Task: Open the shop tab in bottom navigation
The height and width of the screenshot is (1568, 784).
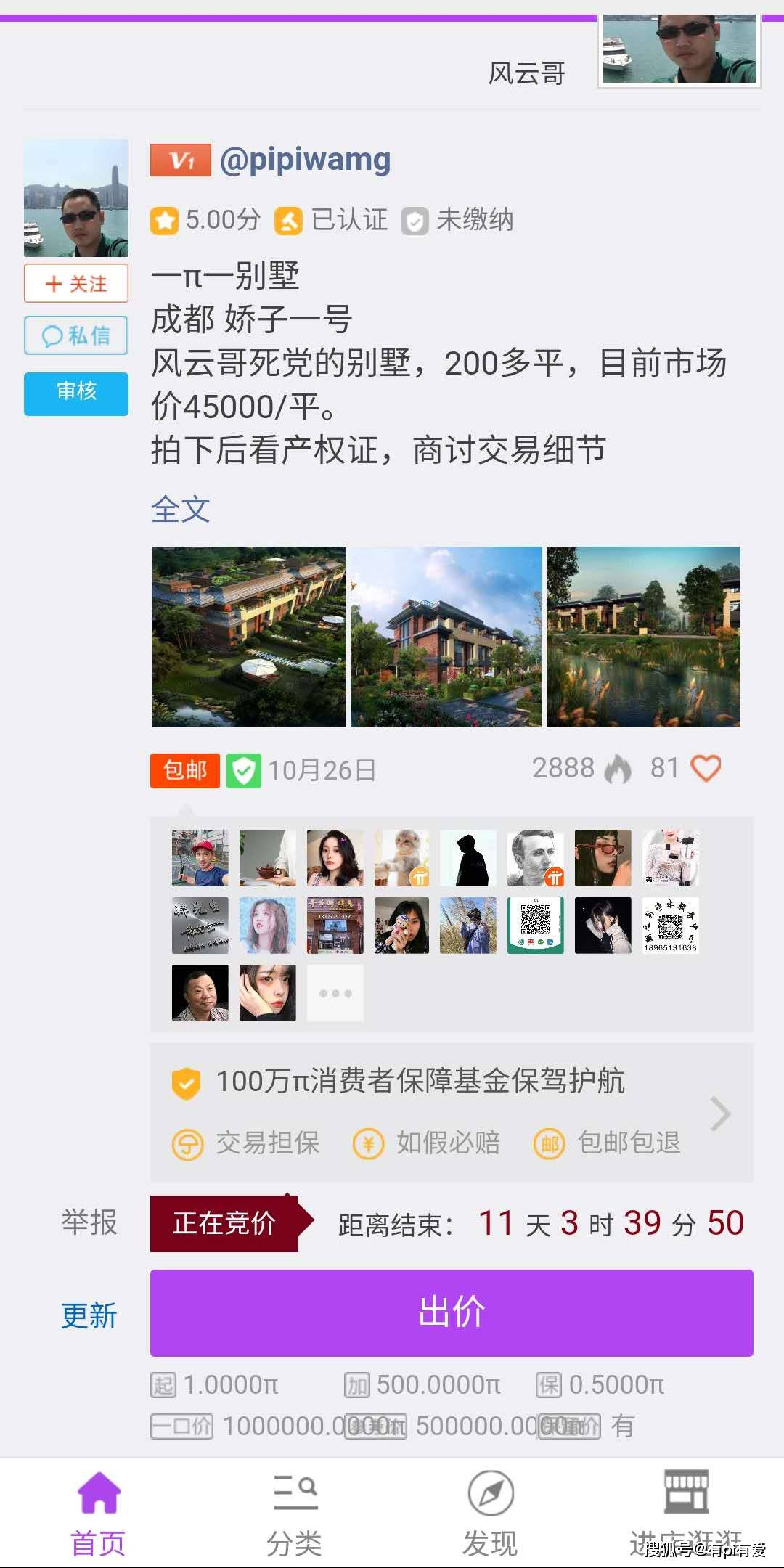Action: (686, 1514)
